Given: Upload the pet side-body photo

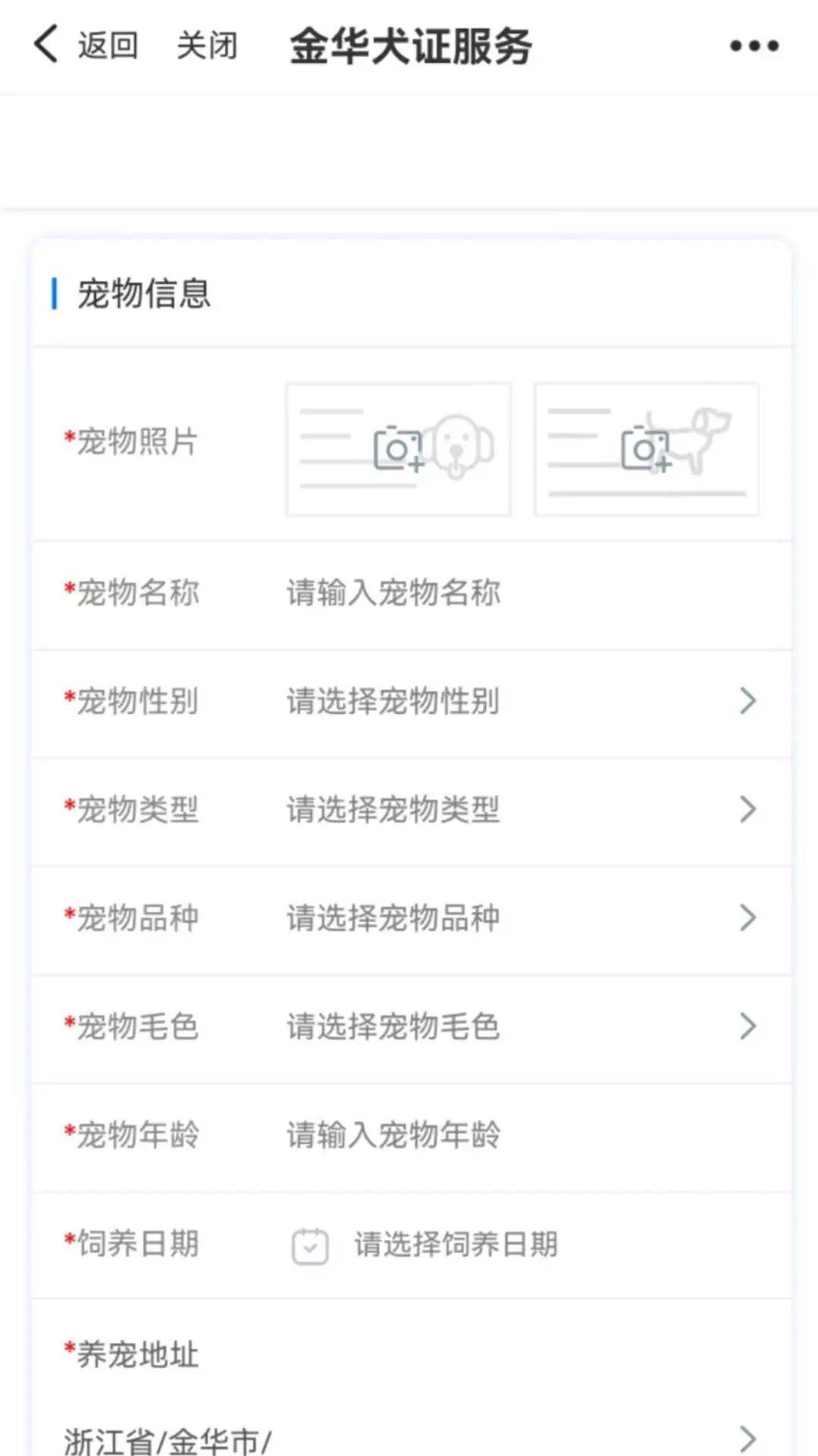Looking at the screenshot, I should [x=646, y=450].
